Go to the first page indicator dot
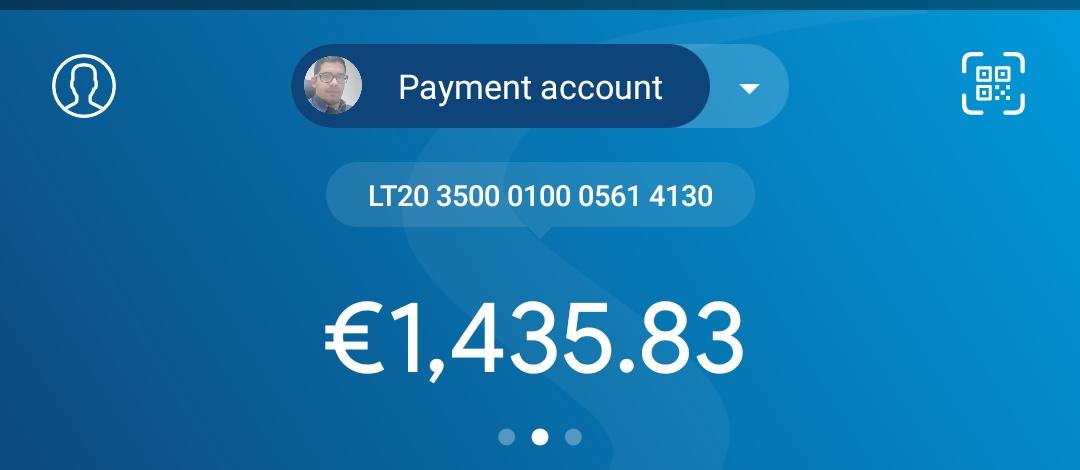The image size is (1080, 470). [x=507, y=437]
